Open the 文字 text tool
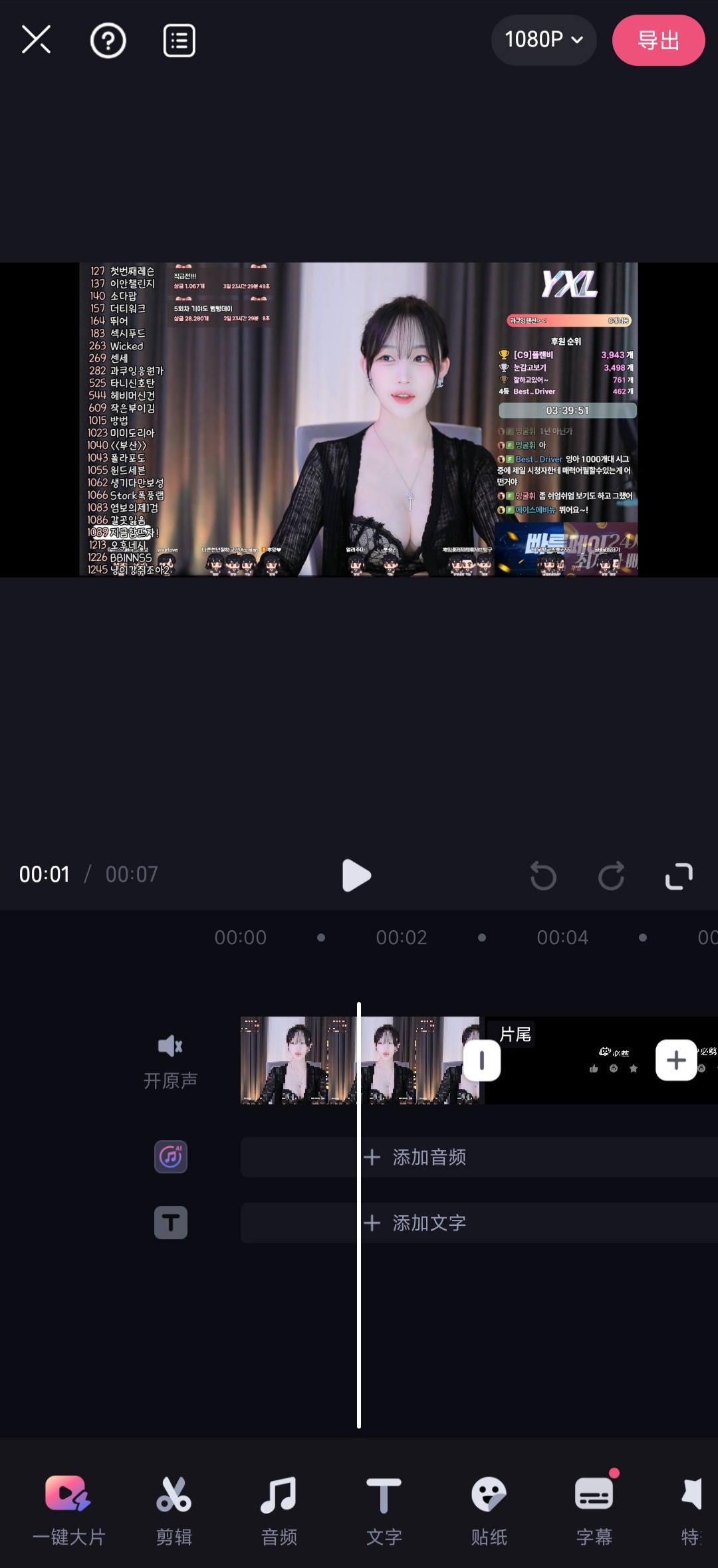This screenshot has height=1568, width=718. [x=384, y=1510]
